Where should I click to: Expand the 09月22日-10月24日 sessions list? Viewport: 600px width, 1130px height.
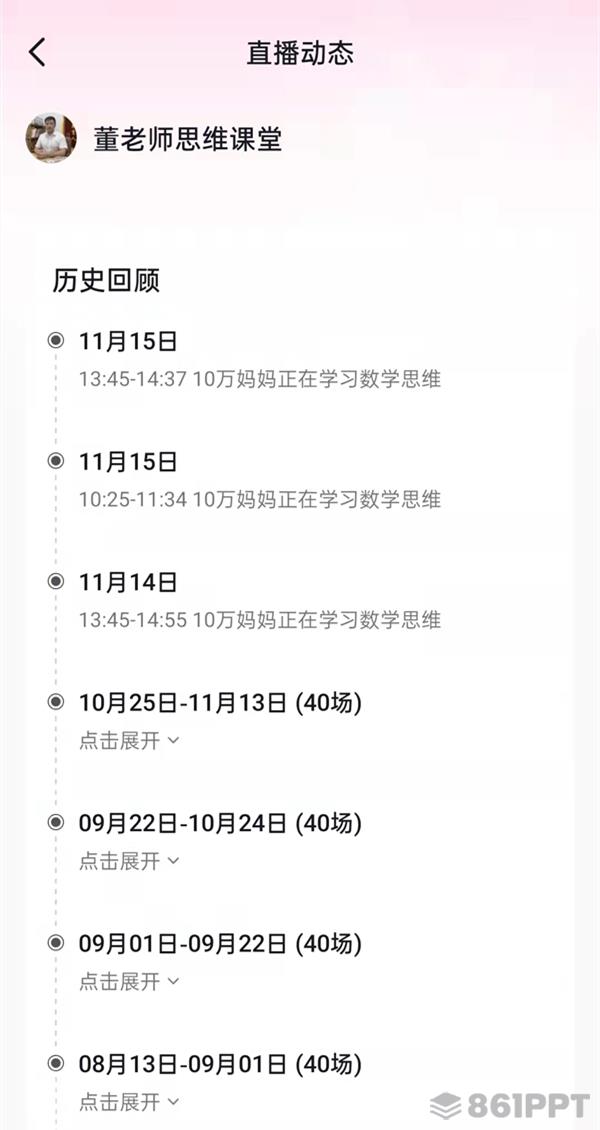pos(129,860)
